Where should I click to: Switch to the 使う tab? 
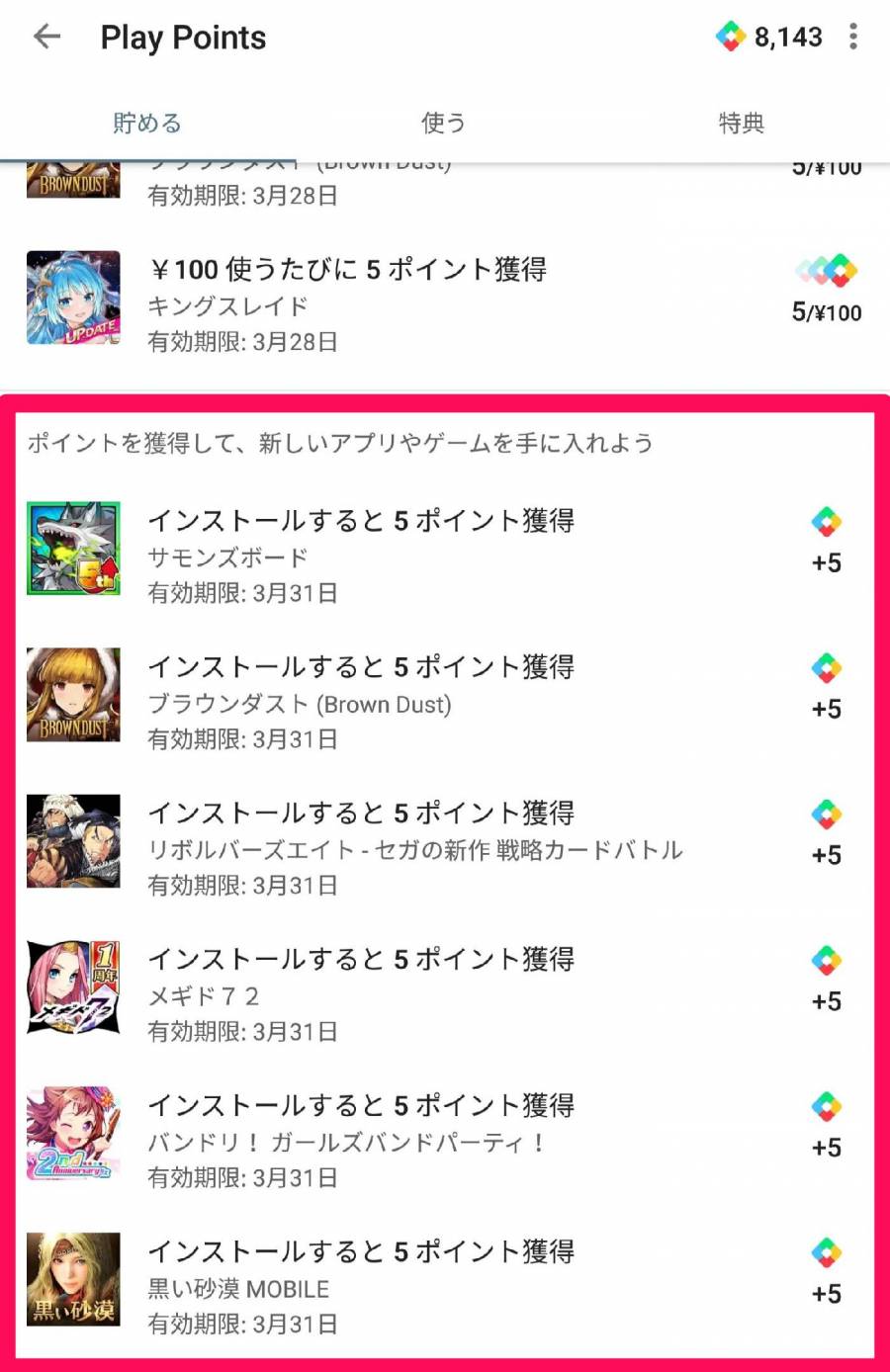[443, 124]
